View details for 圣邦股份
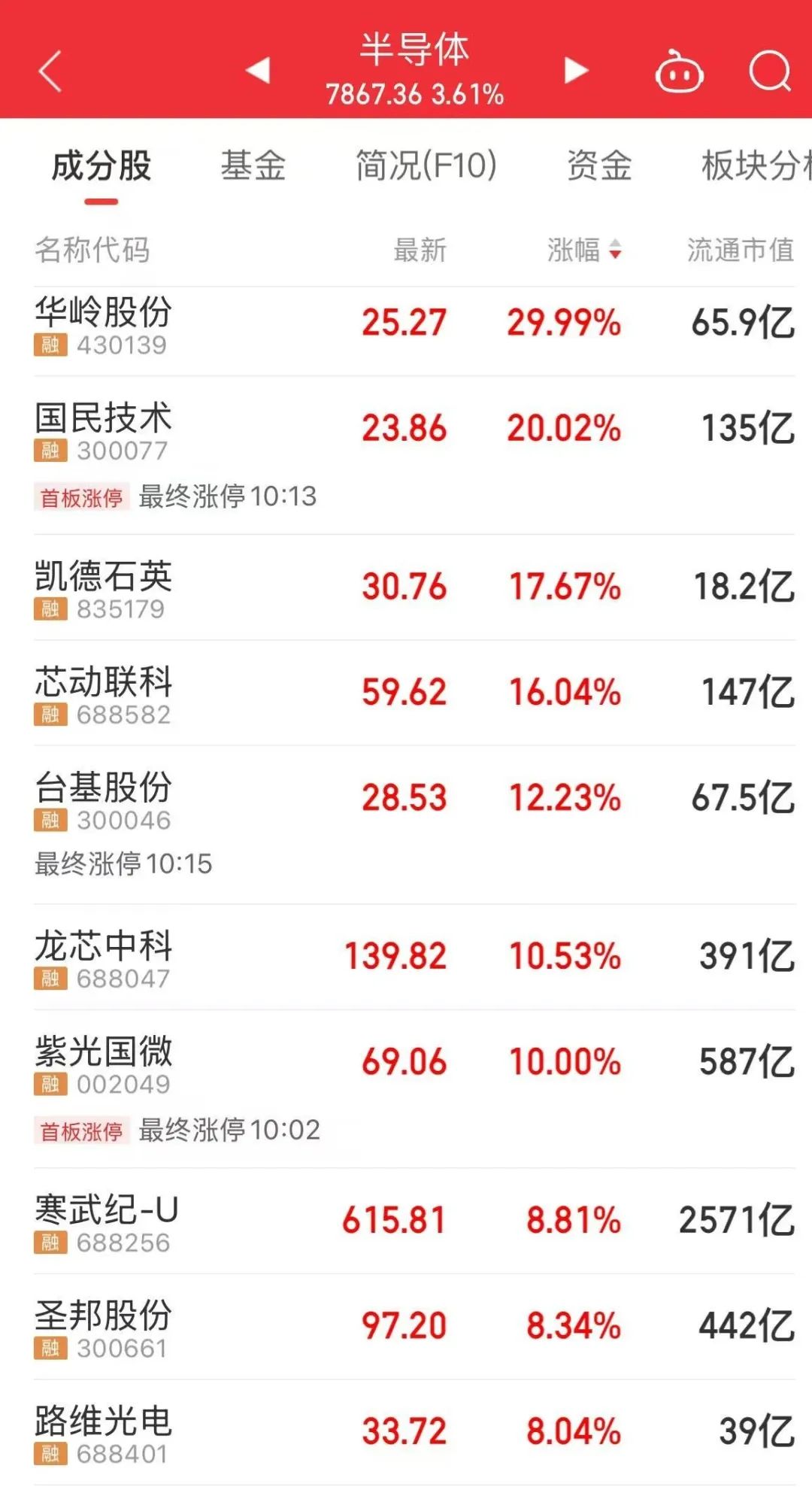The height and width of the screenshot is (1487, 812). pos(414,1326)
